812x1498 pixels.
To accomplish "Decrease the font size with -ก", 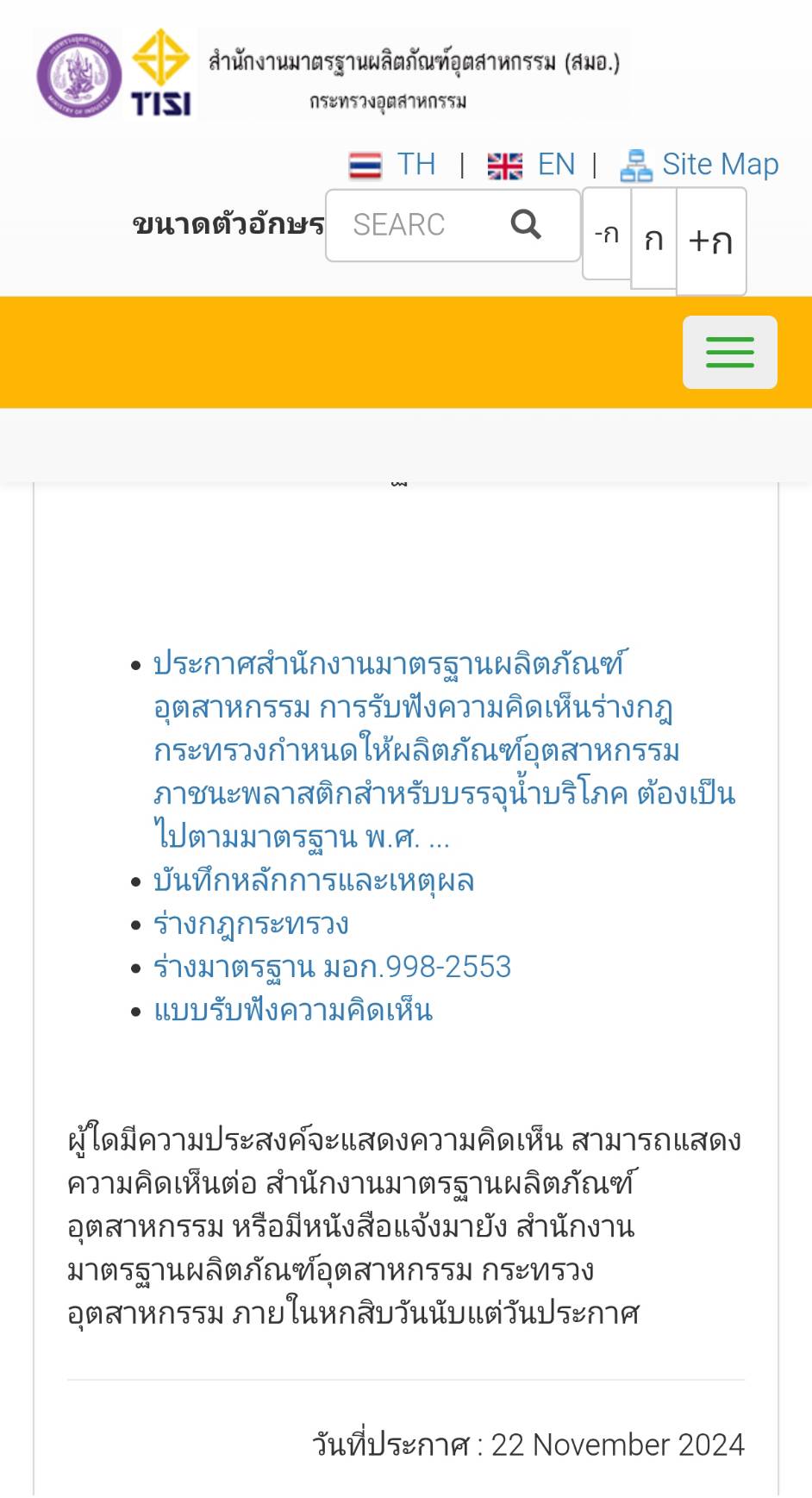I will point(607,235).
